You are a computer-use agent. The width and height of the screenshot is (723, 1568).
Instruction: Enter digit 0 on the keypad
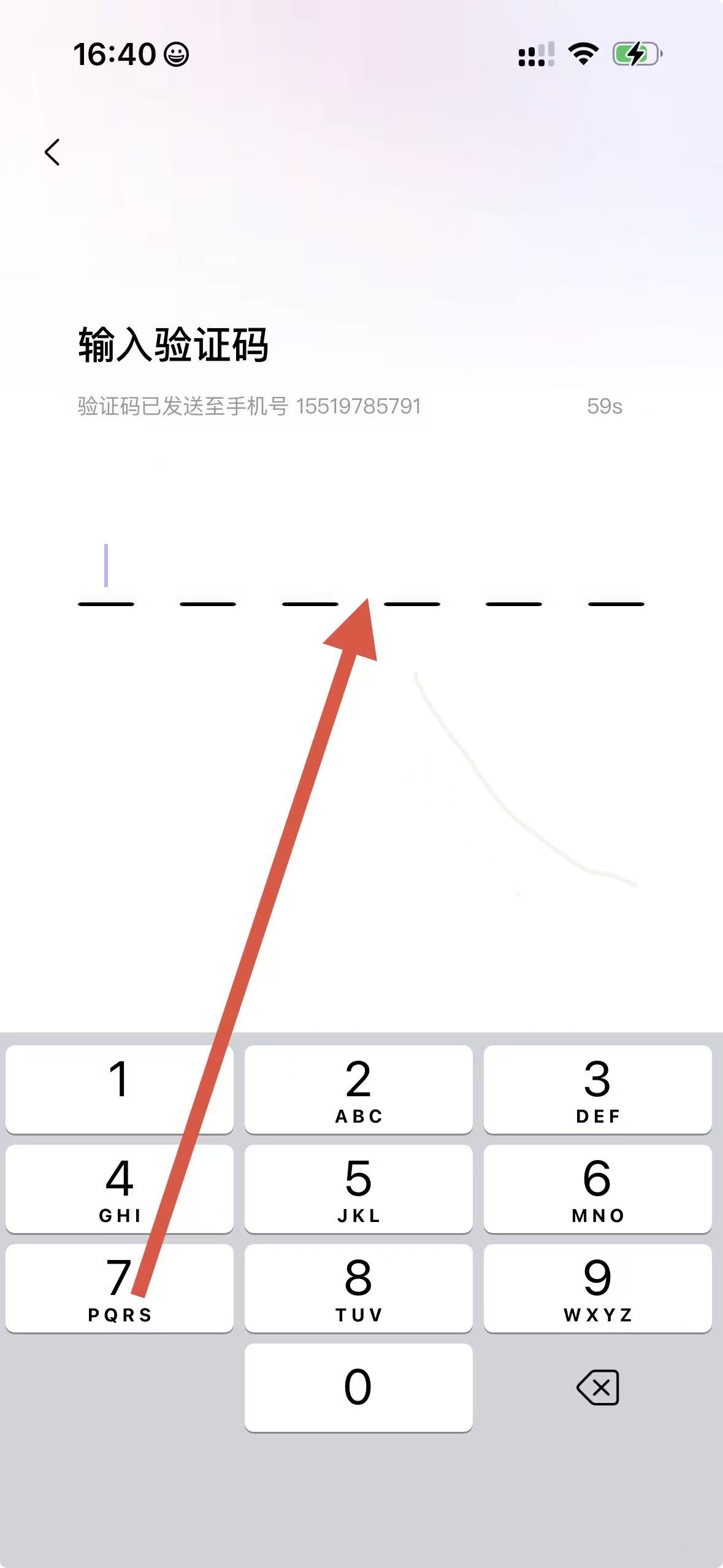point(358,1386)
